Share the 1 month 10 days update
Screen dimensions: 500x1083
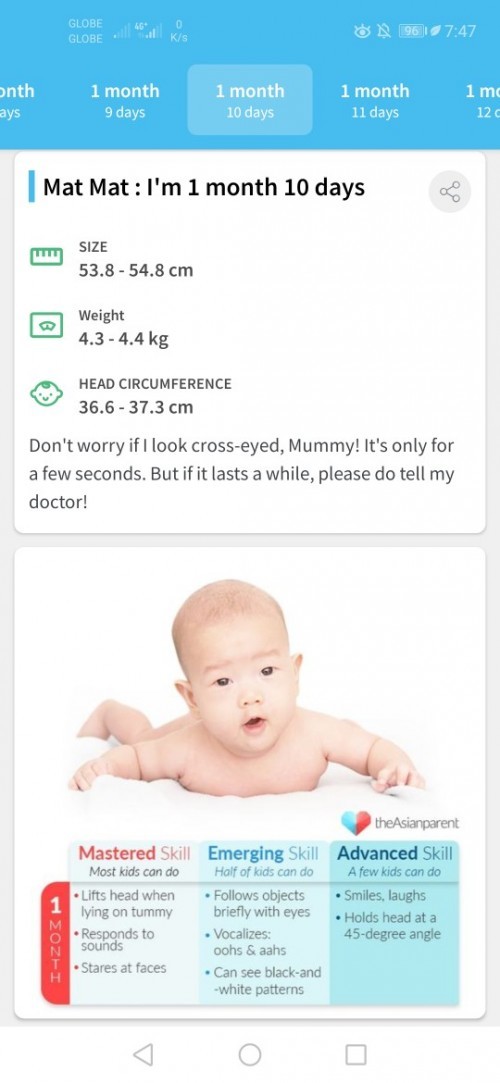pyautogui.click(x=450, y=191)
